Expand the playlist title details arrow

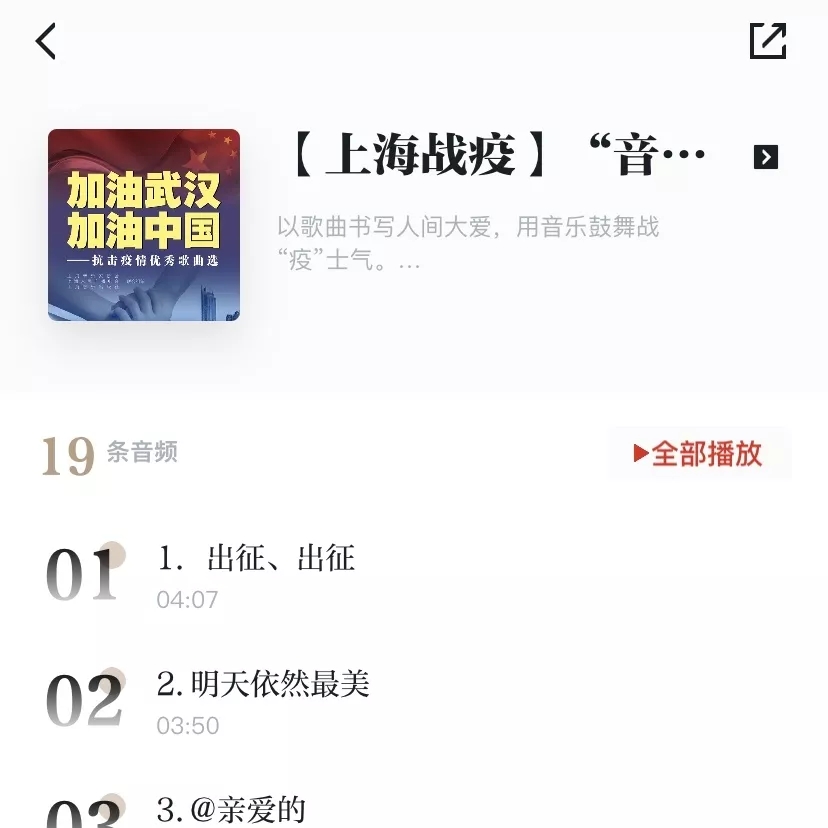(x=765, y=157)
